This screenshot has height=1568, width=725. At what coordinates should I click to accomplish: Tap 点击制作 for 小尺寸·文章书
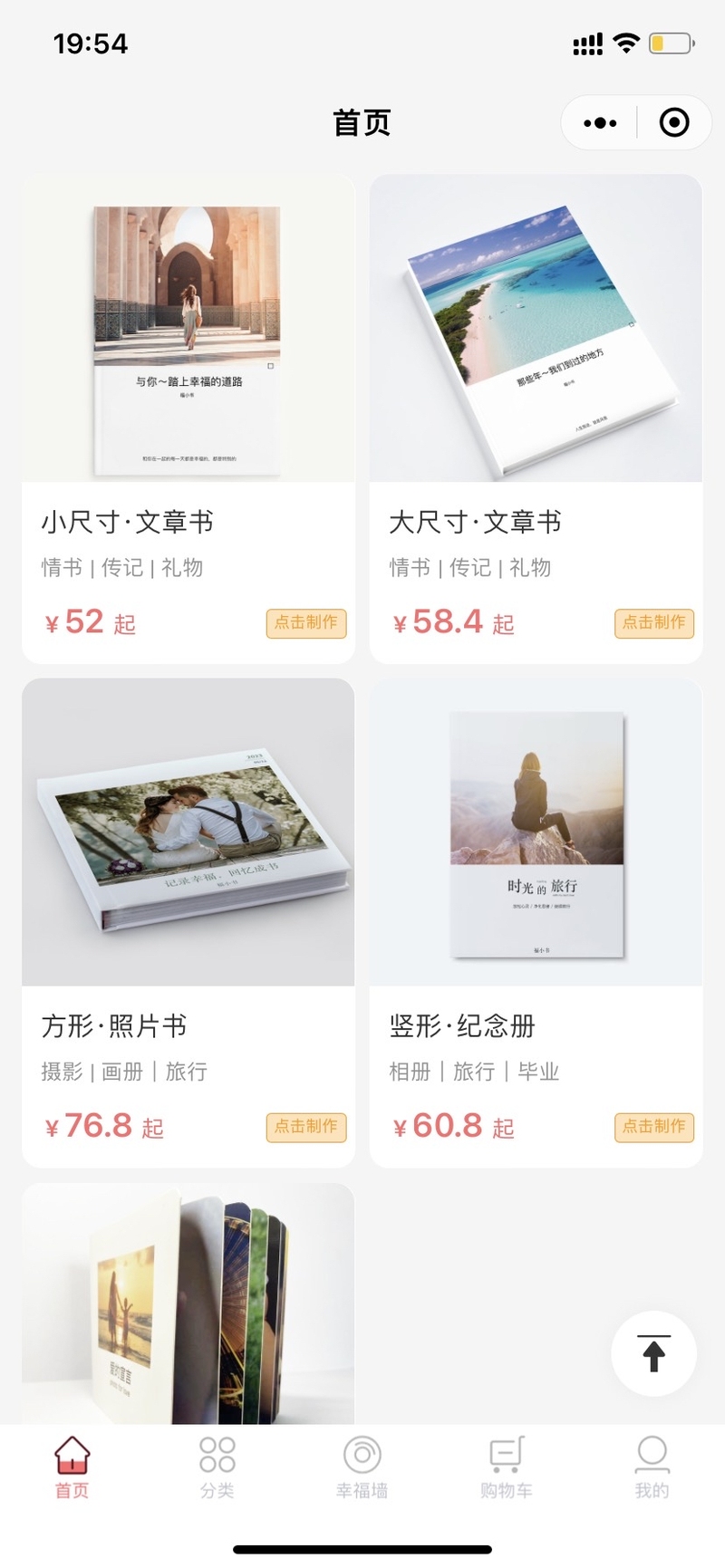pos(305,622)
